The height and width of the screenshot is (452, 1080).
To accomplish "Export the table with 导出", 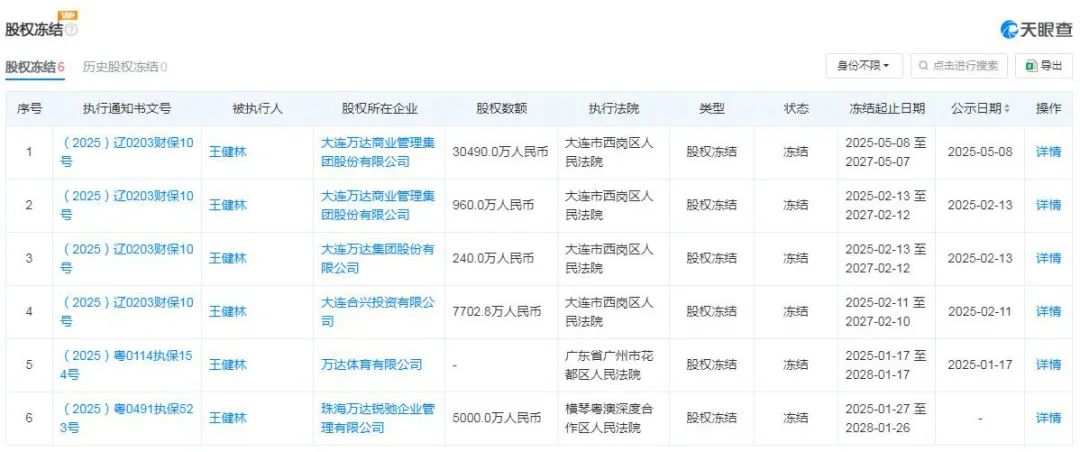I will pyautogui.click(x=1043, y=66).
